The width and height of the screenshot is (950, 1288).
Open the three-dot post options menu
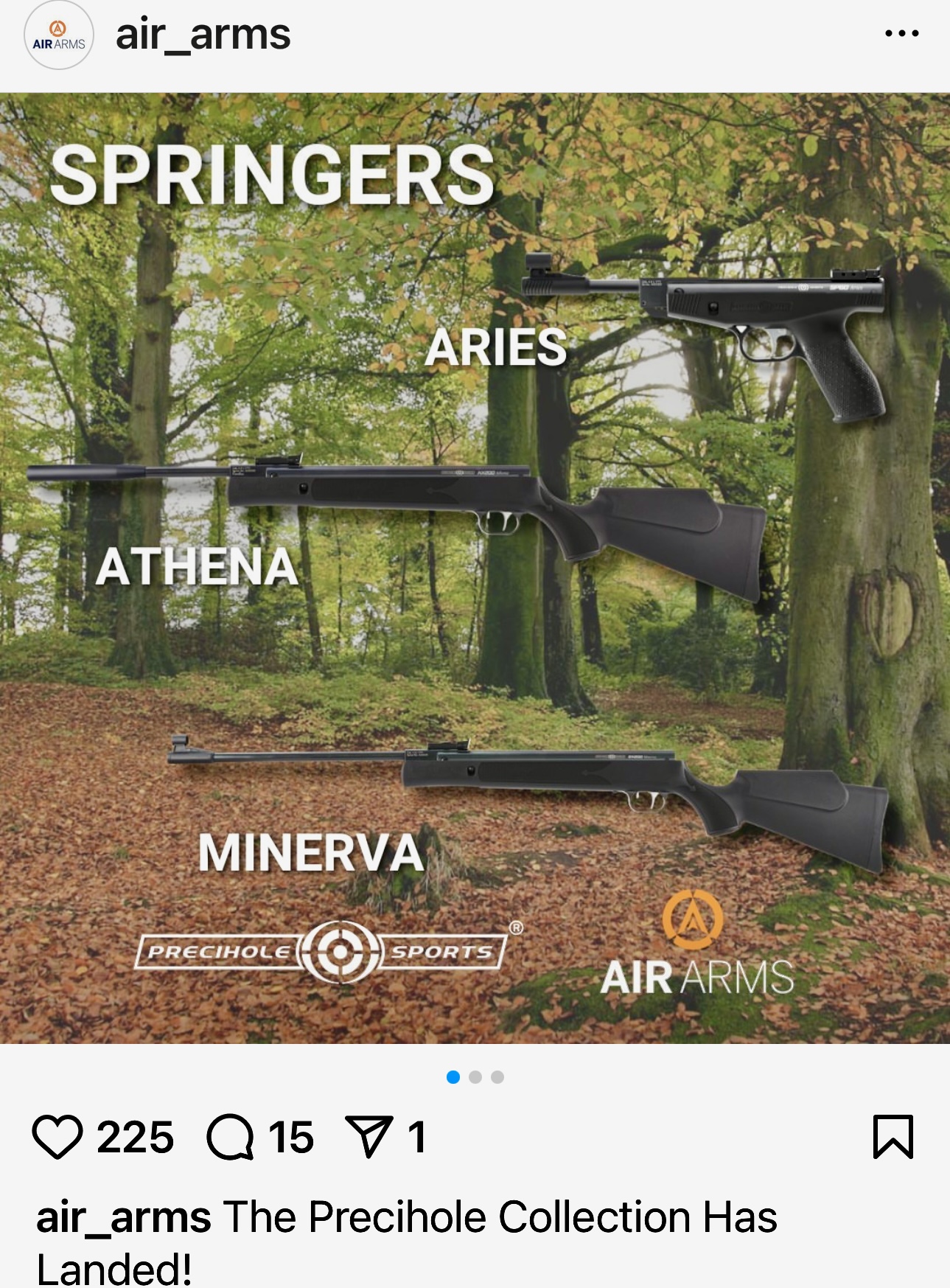click(901, 33)
